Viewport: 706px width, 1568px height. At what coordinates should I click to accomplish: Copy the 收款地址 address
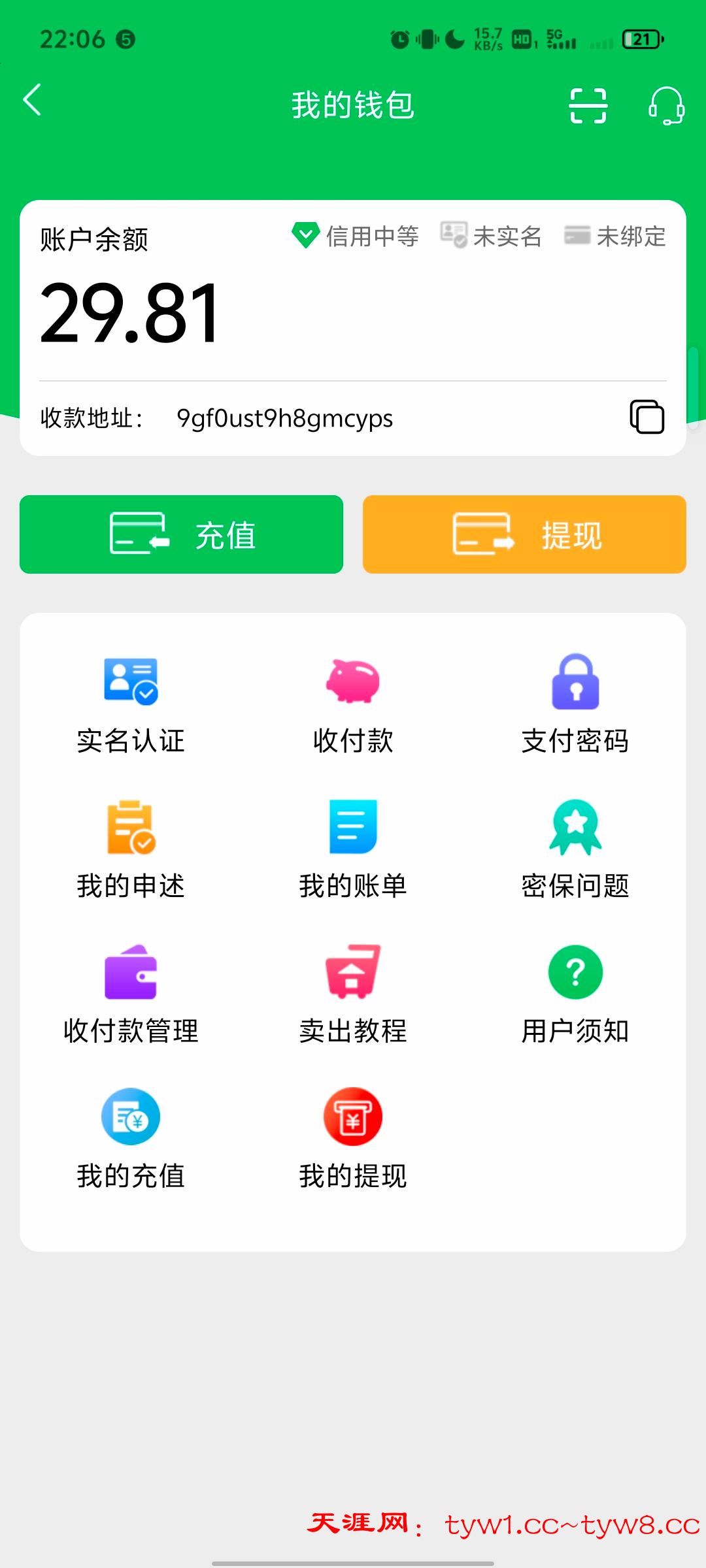tap(647, 417)
